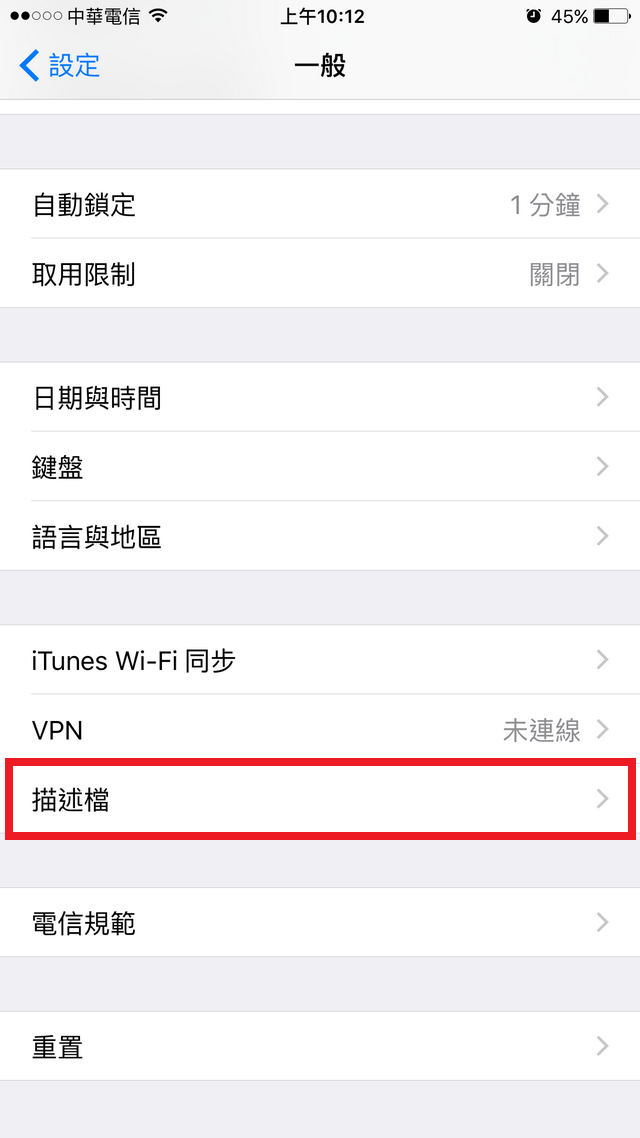Open 語言與地區 settings

[x=320, y=537]
